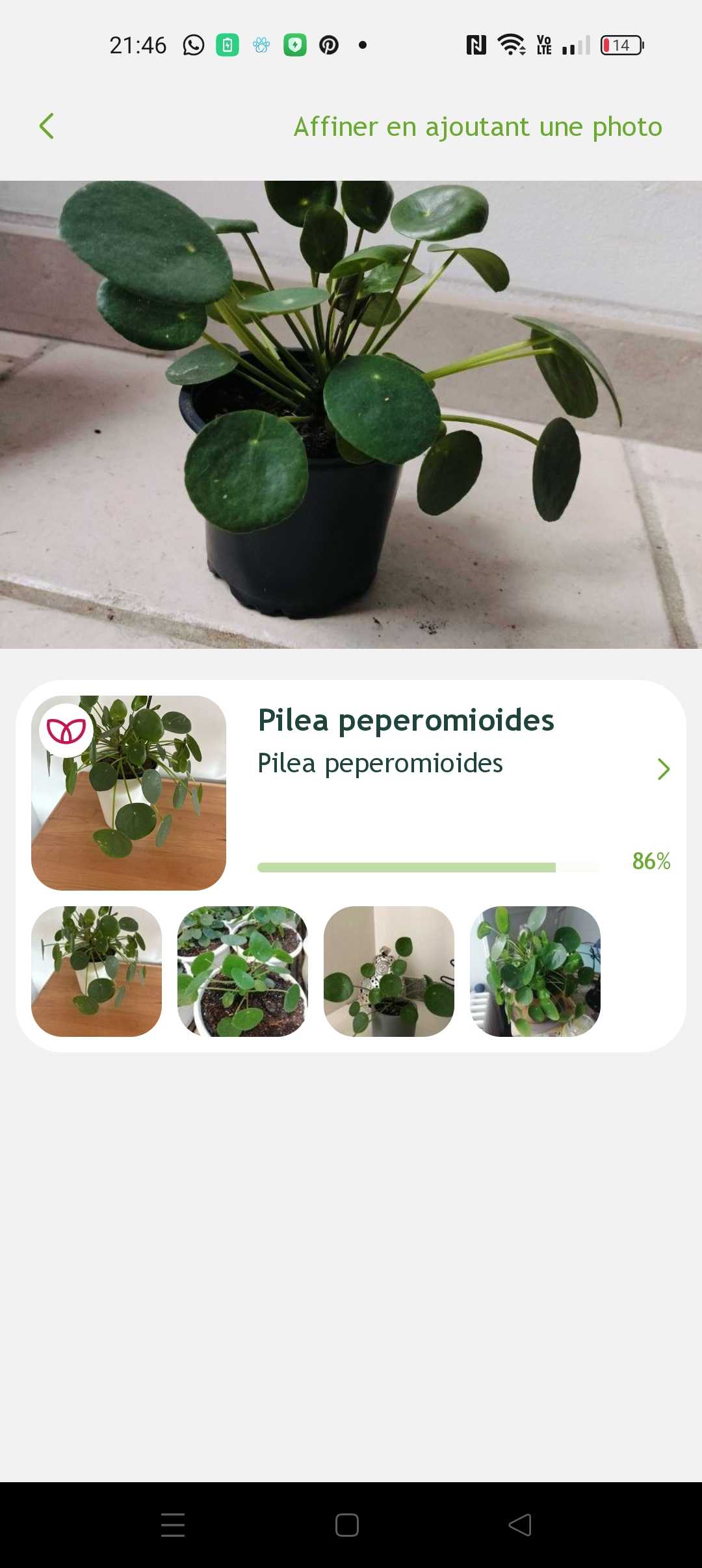Go back using the green arrow
This screenshot has width=702, height=1568.
[x=46, y=126]
